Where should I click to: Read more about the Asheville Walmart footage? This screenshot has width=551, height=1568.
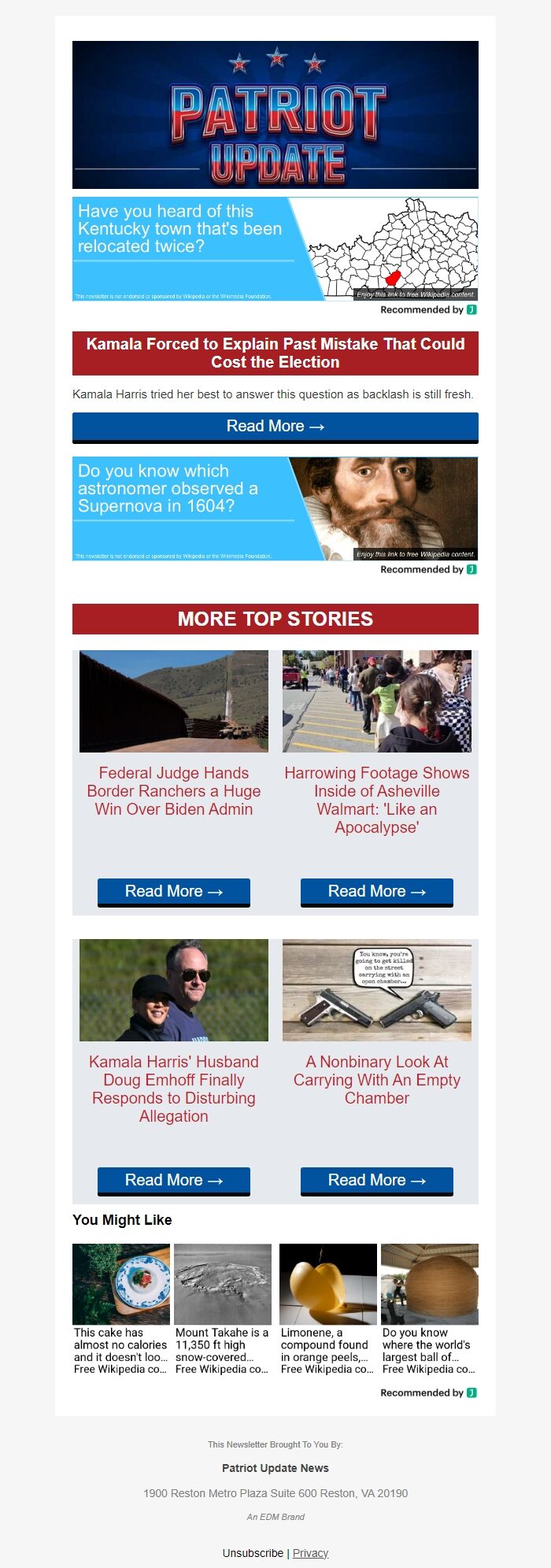point(376,892)
